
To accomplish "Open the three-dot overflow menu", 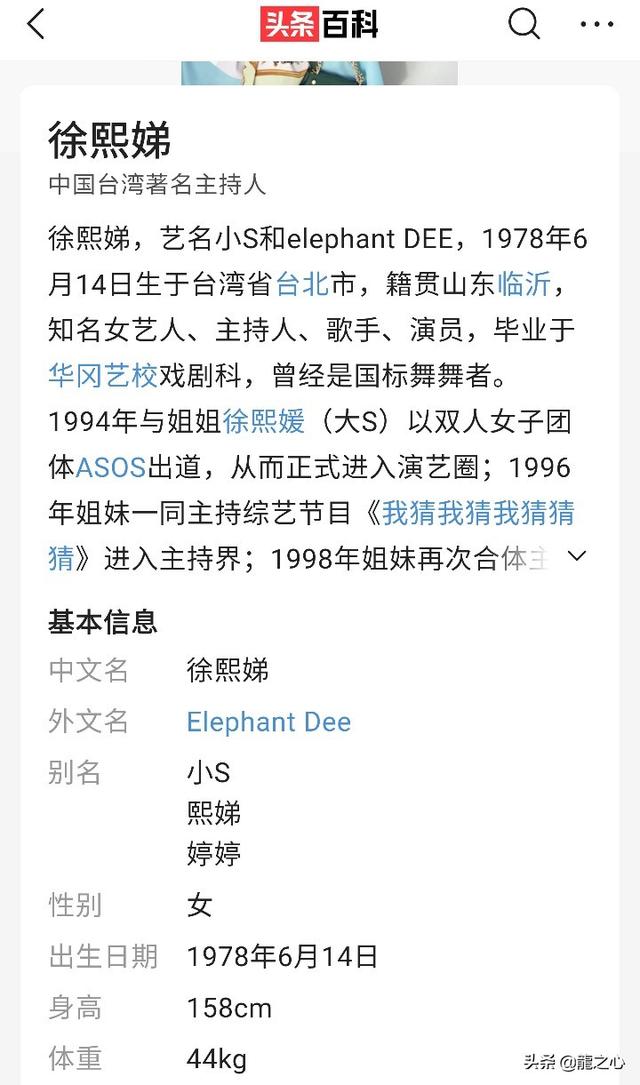I will (596, 24).
